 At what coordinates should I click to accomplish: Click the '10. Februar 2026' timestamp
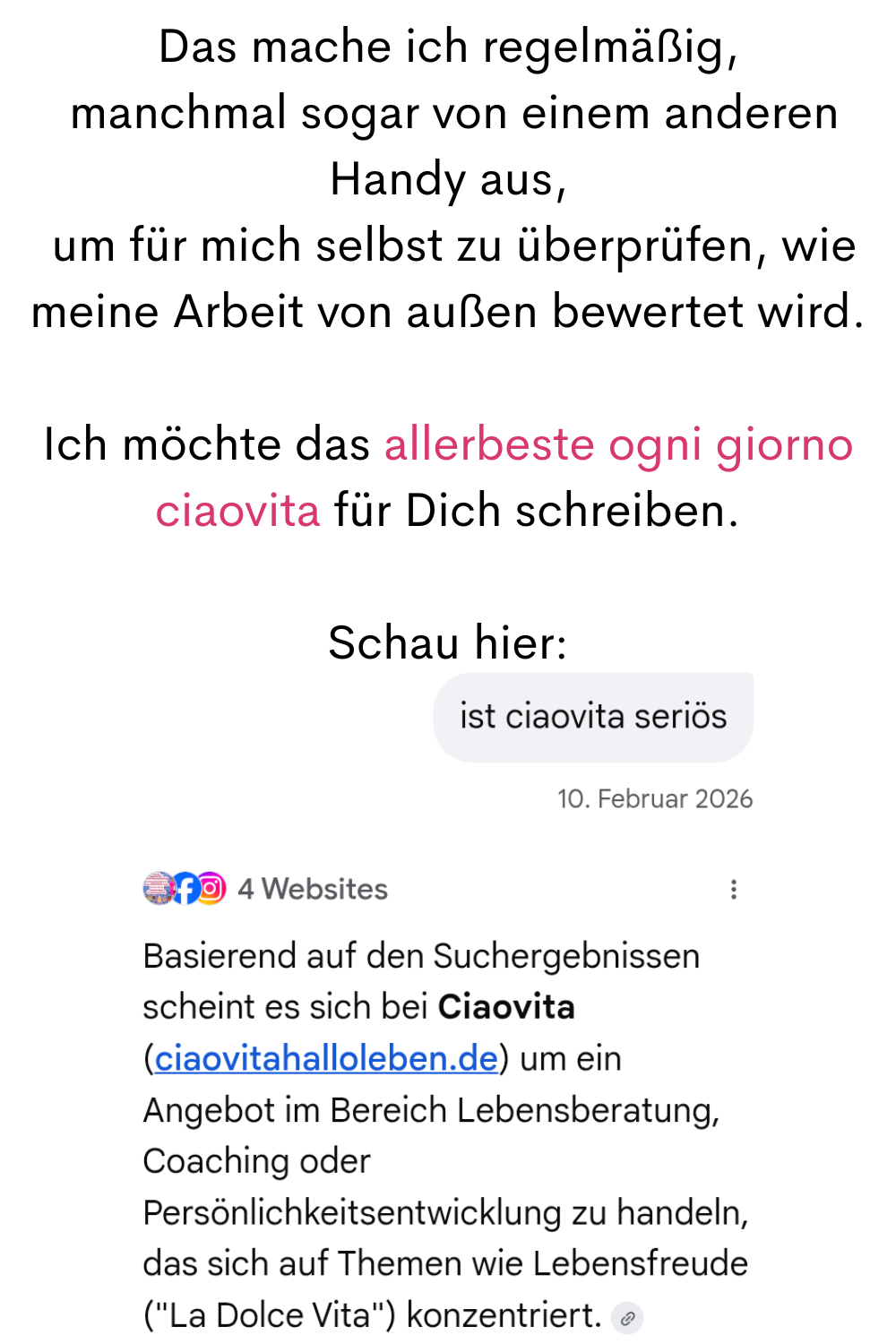(654, 798)
